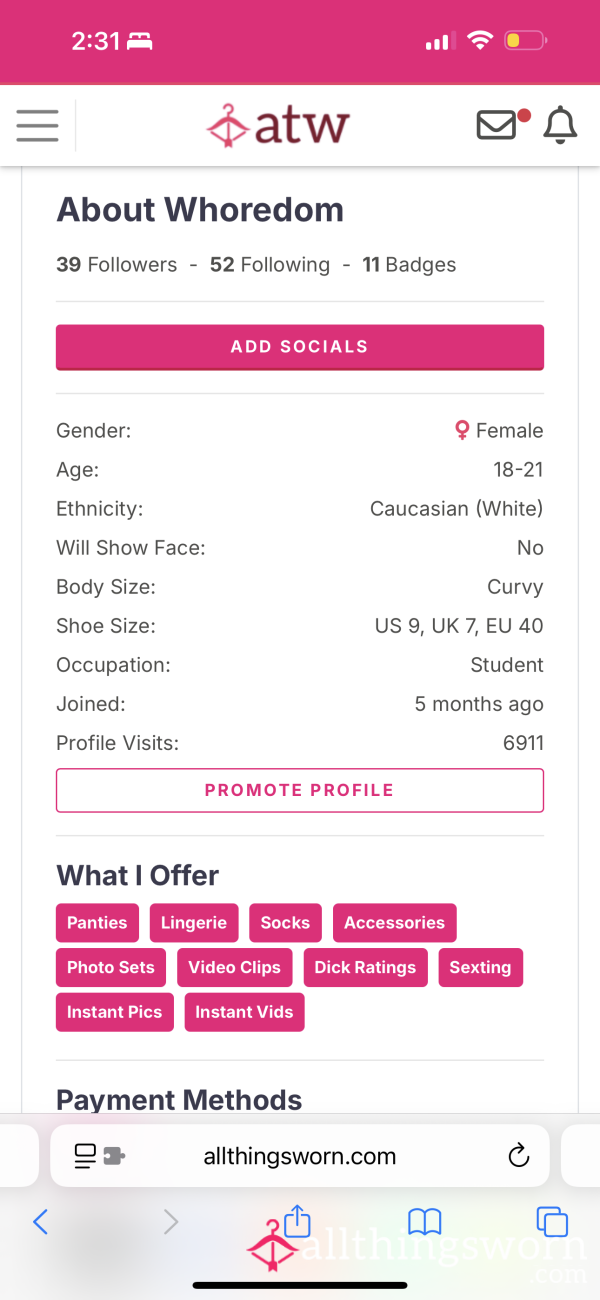Image resolution: width=600 pixels, height=1300 pixels.
Task: Reload the page in Safari
Action: (x=518, y=1156)
